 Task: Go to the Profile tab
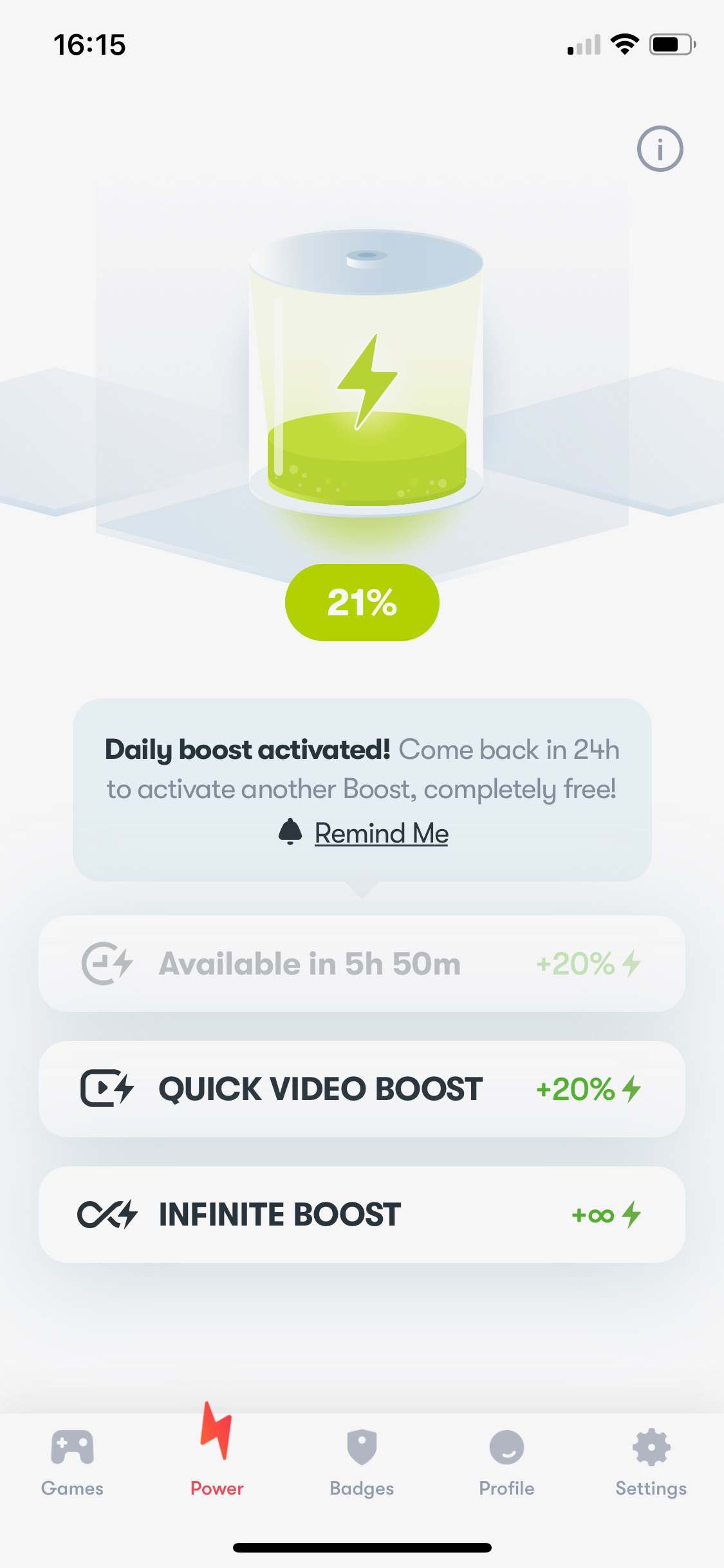pyautogui.click(x=506, y=1462)
